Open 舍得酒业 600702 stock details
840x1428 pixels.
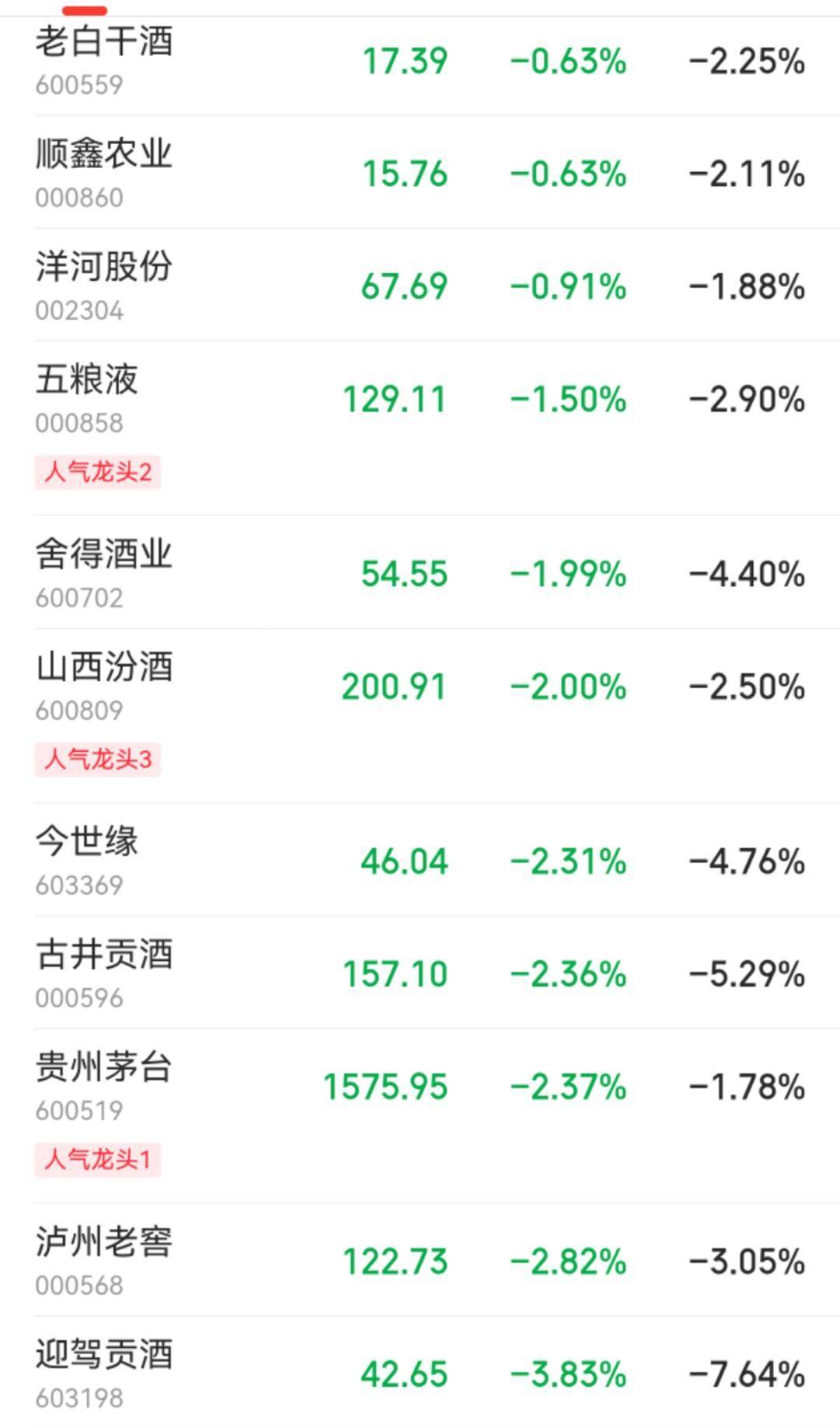pos(420,572)
